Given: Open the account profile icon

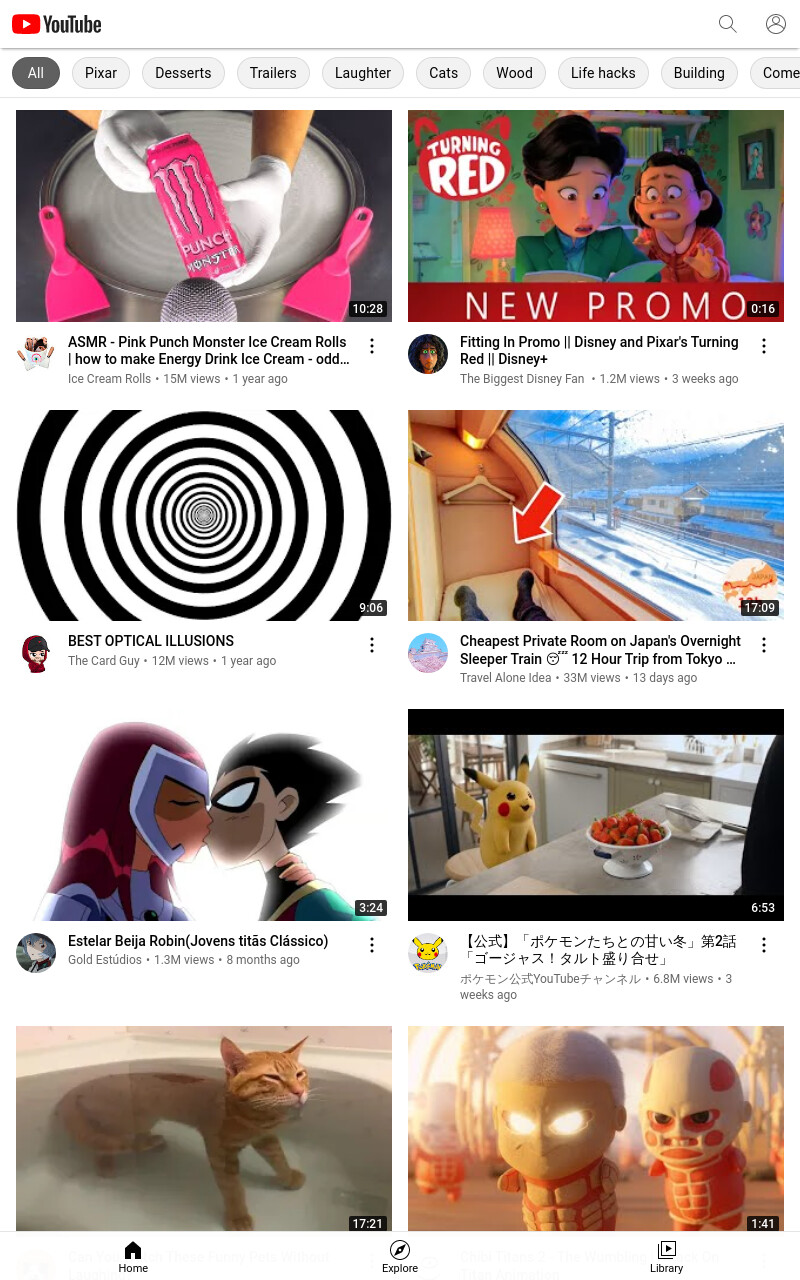Looking at the screenshot, I should (x=776, y=24).
